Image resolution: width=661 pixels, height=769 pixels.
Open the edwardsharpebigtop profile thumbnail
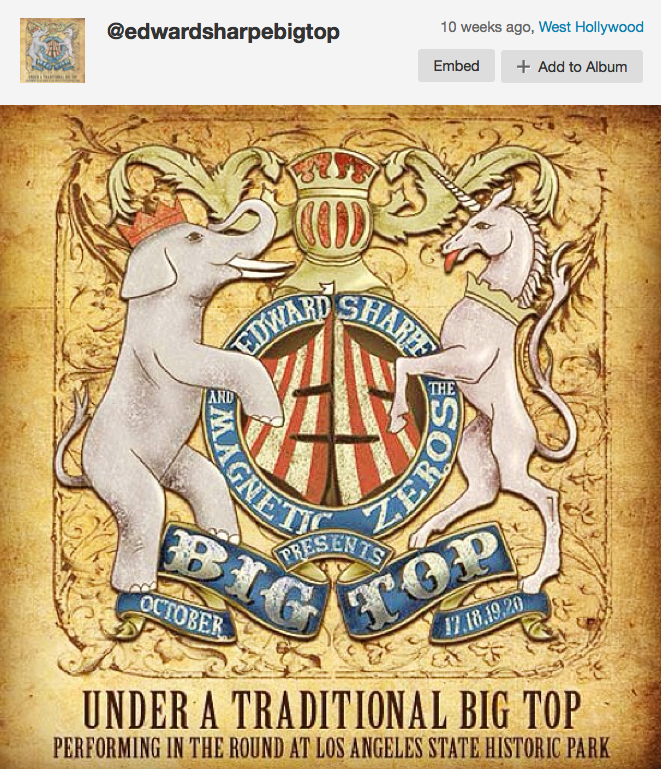pos(52,50)
